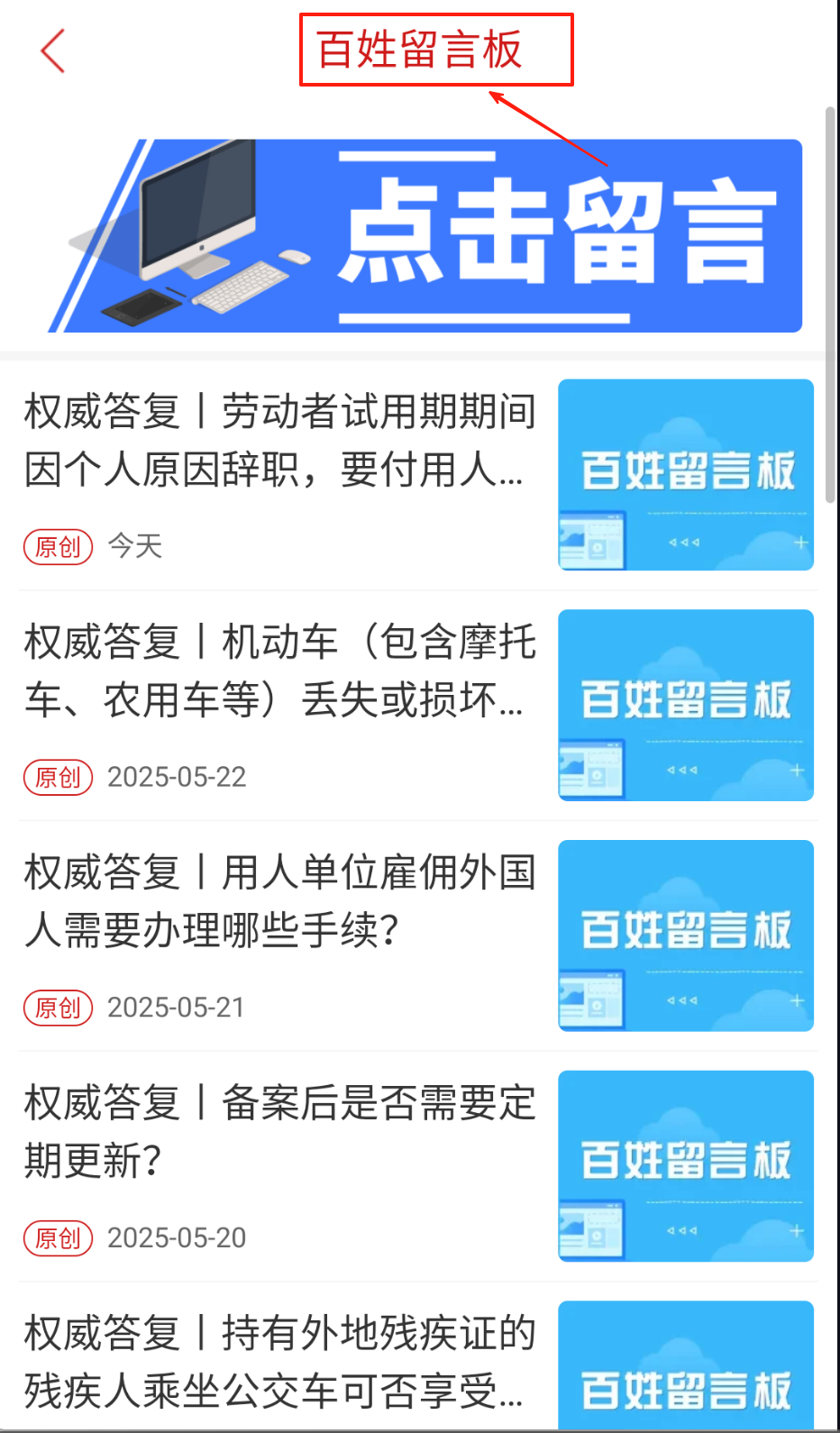This screenshot has width=840, height=1433.
Task: Open article 备案后是否需要定期更新
Action: tap(280, 1132)
